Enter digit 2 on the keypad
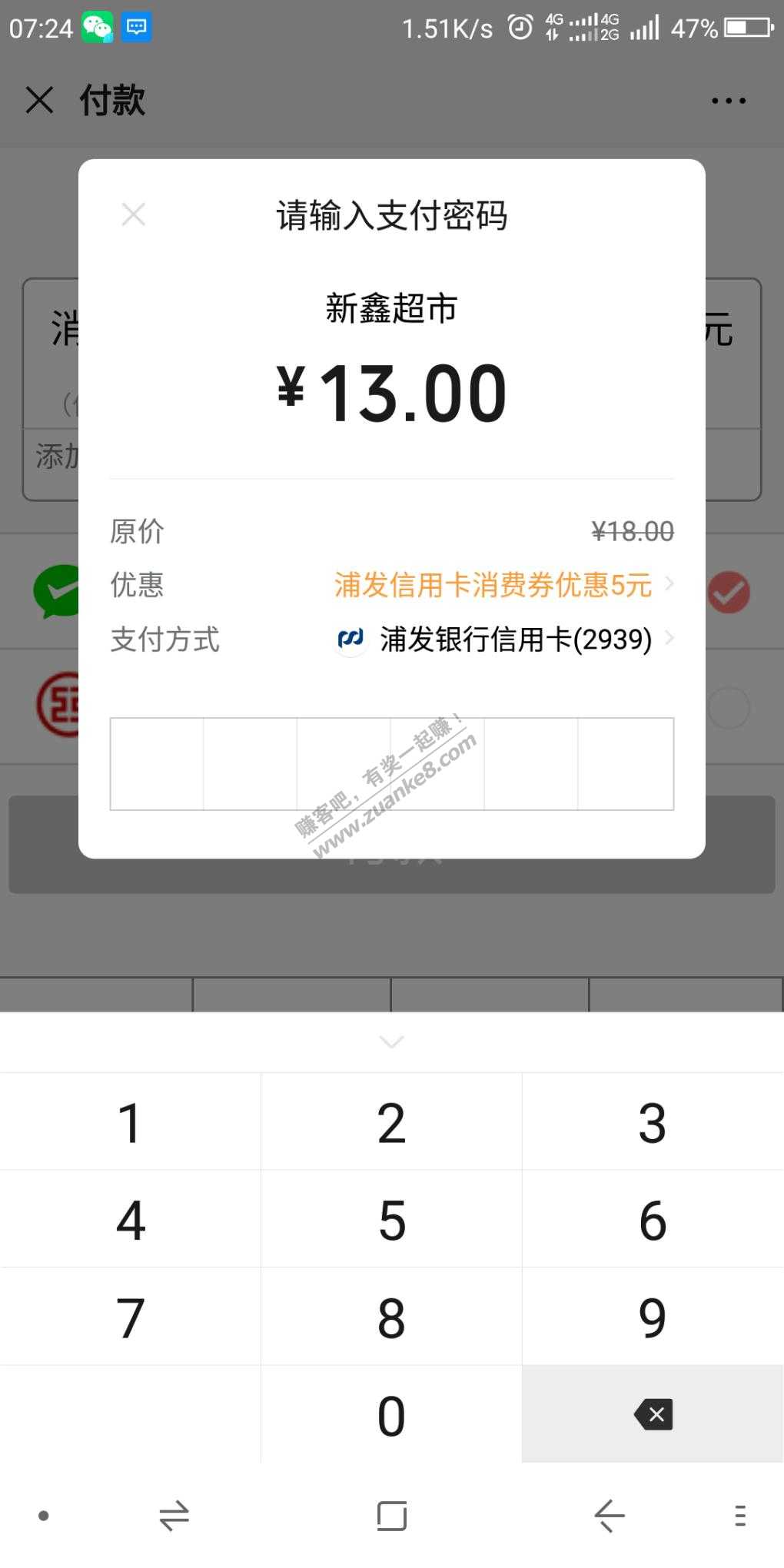 coord(391,1123)
